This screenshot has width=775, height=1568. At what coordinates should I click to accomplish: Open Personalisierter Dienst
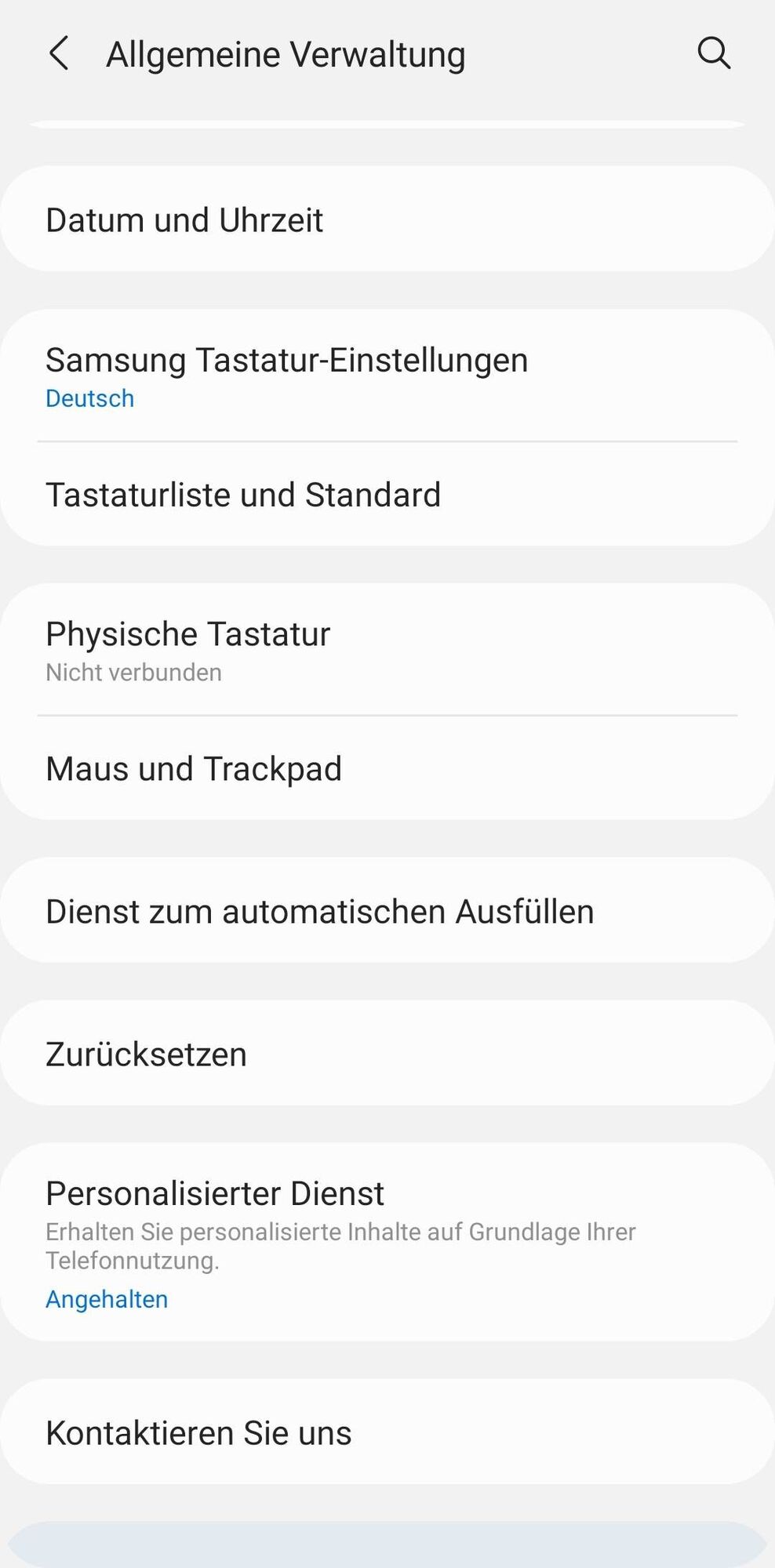(x=387, y=1243)
